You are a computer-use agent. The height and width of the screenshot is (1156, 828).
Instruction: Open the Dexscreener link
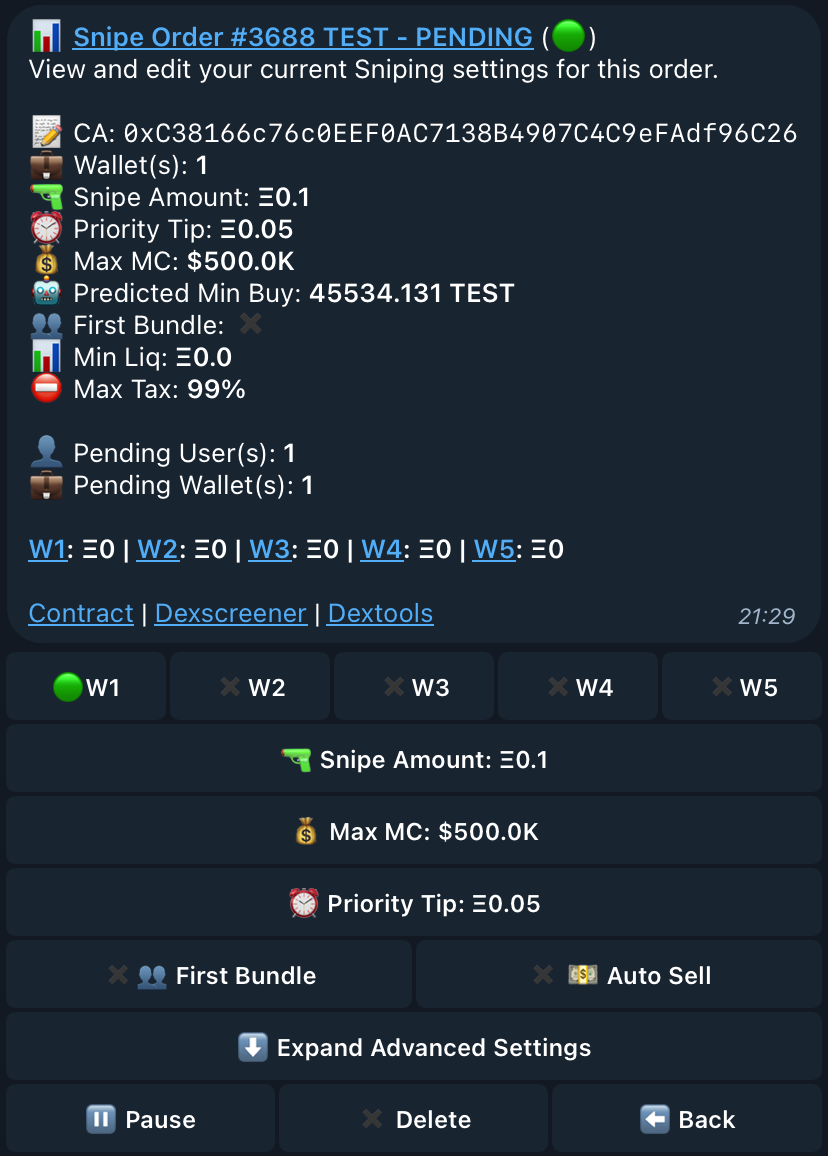pos(231,613)
